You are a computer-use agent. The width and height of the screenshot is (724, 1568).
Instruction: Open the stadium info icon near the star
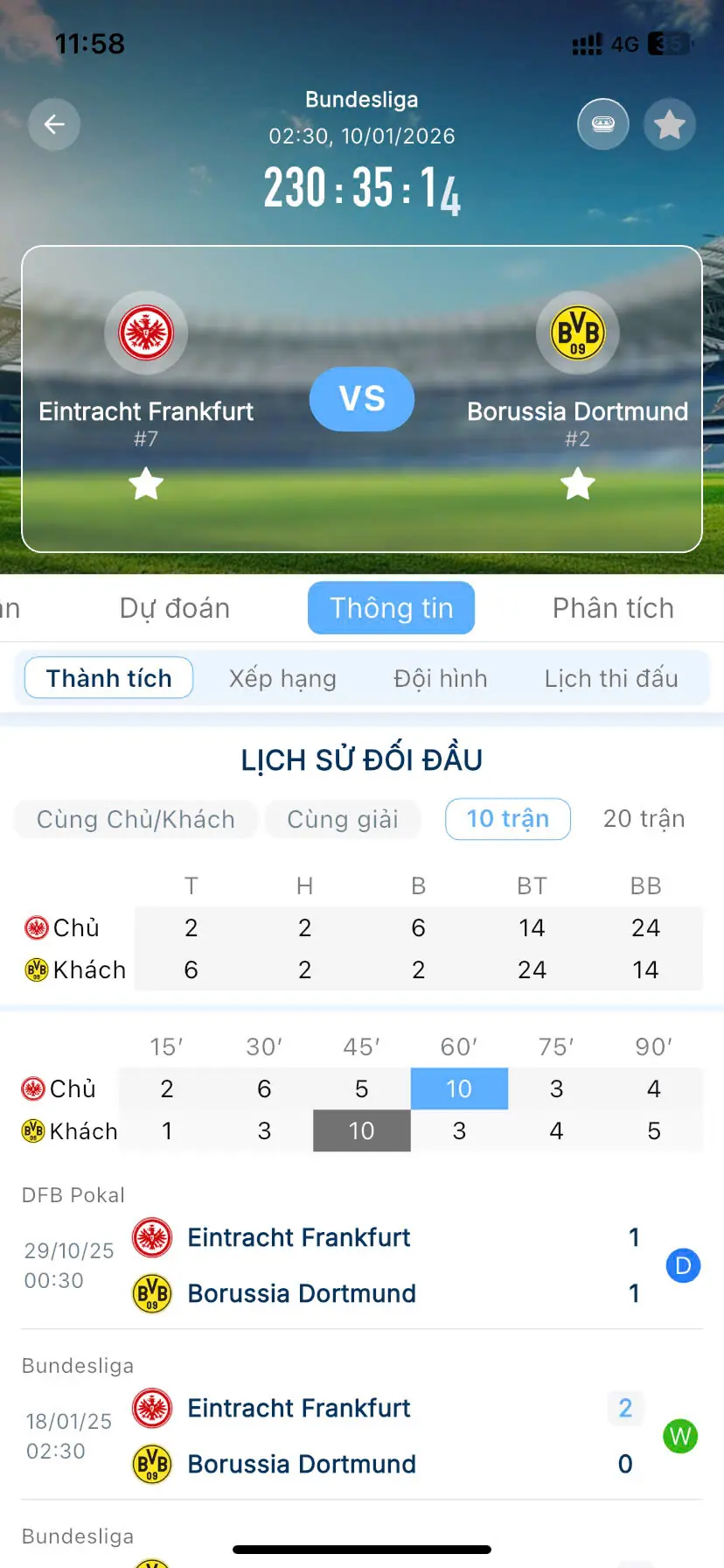(603, 124)
